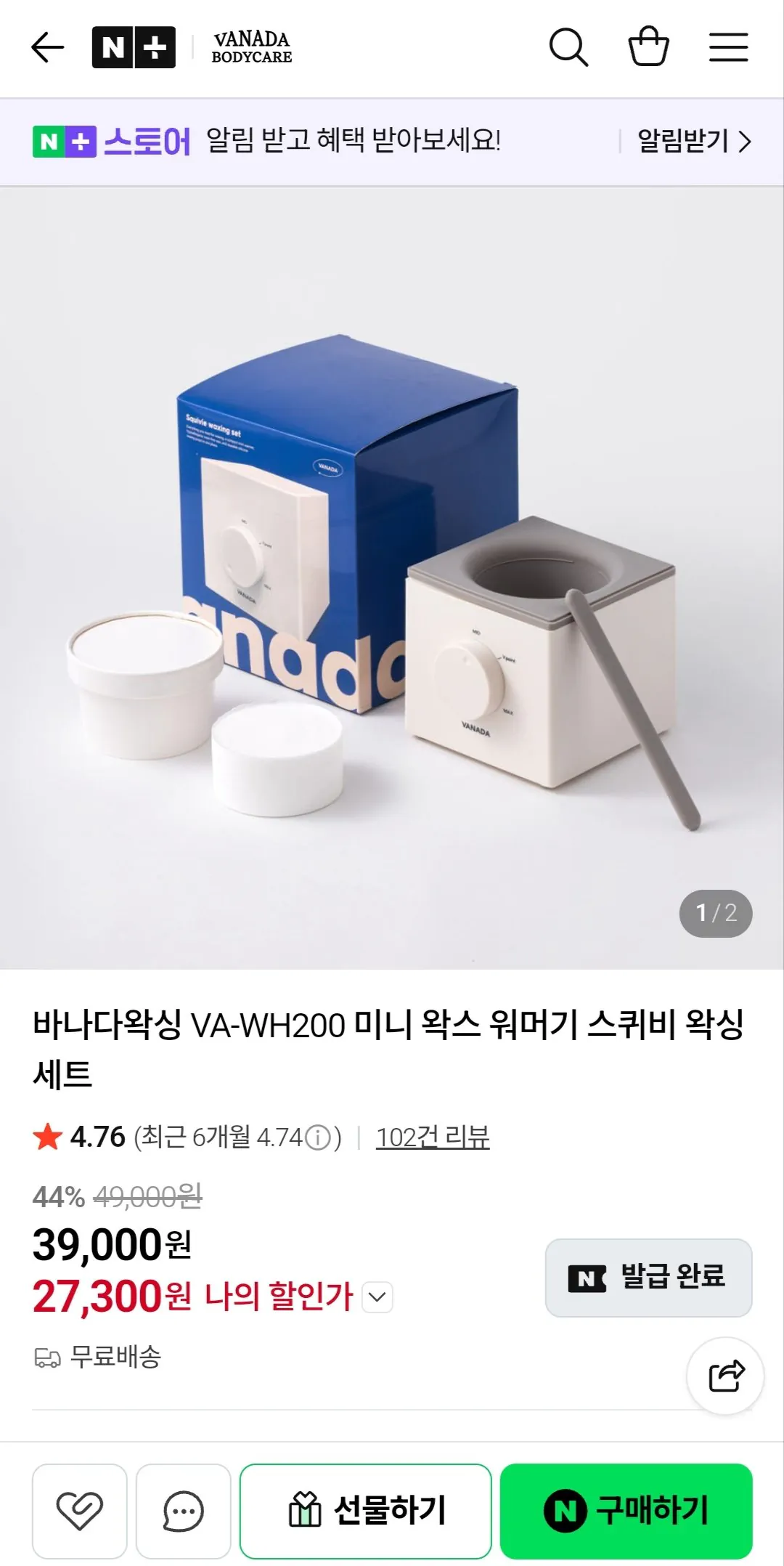Click the 선물하기 gift button
784x1566 pixels.
click(365, 1509)
